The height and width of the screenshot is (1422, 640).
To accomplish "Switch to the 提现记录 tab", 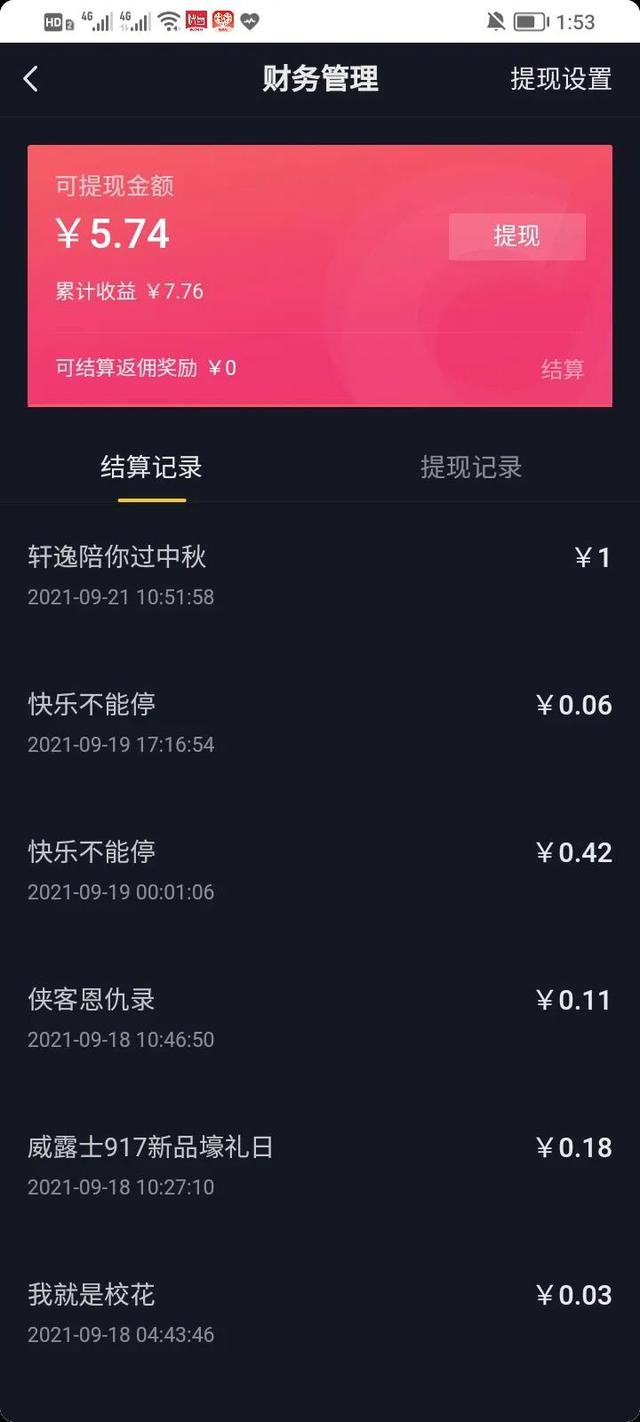I will (x=471, y=467).
